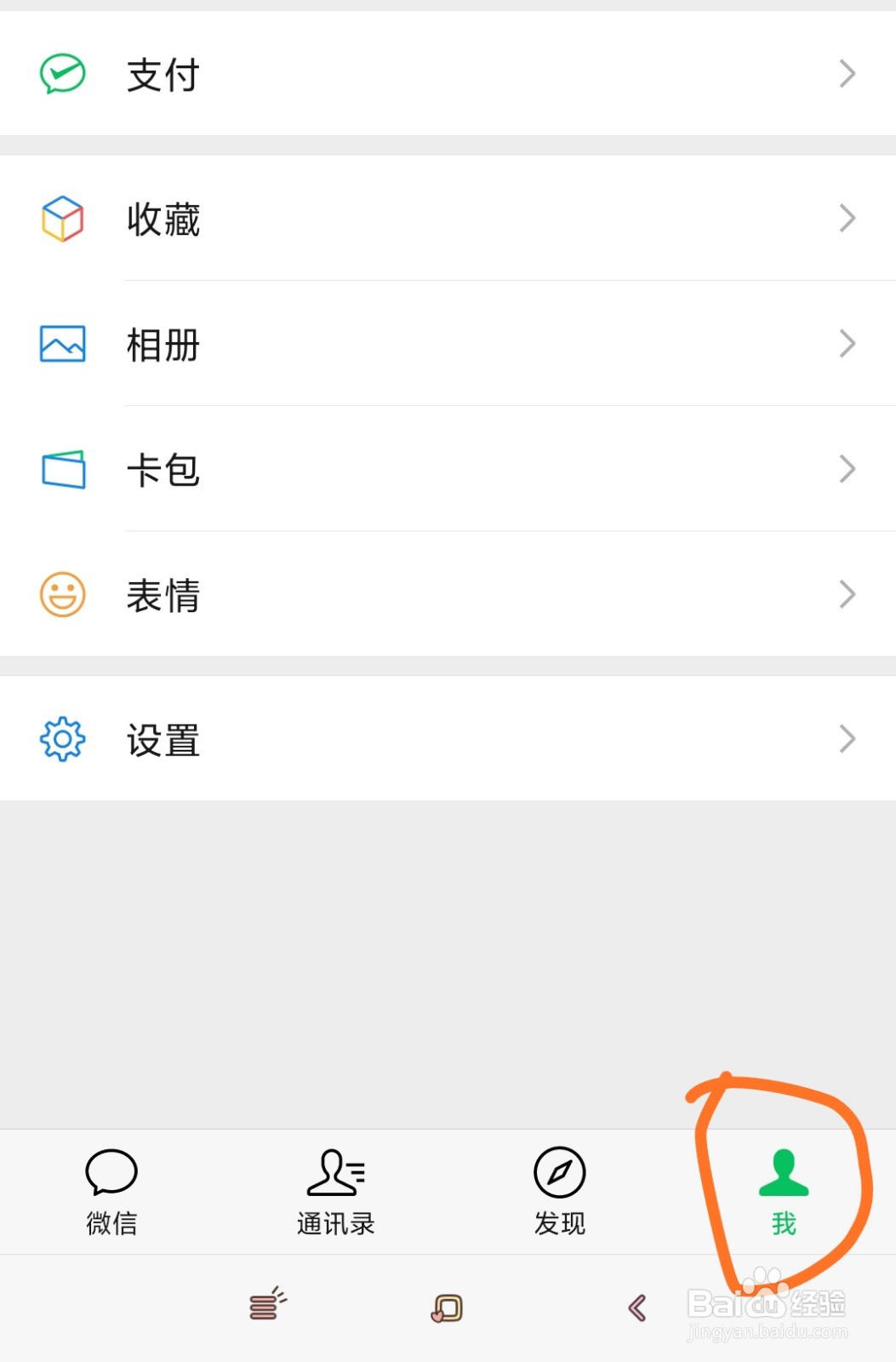Open the 支付 (Pay) green icon
Image resolution: width=896 pixels, height=1362 pixels.
click(x=60, y=73)
